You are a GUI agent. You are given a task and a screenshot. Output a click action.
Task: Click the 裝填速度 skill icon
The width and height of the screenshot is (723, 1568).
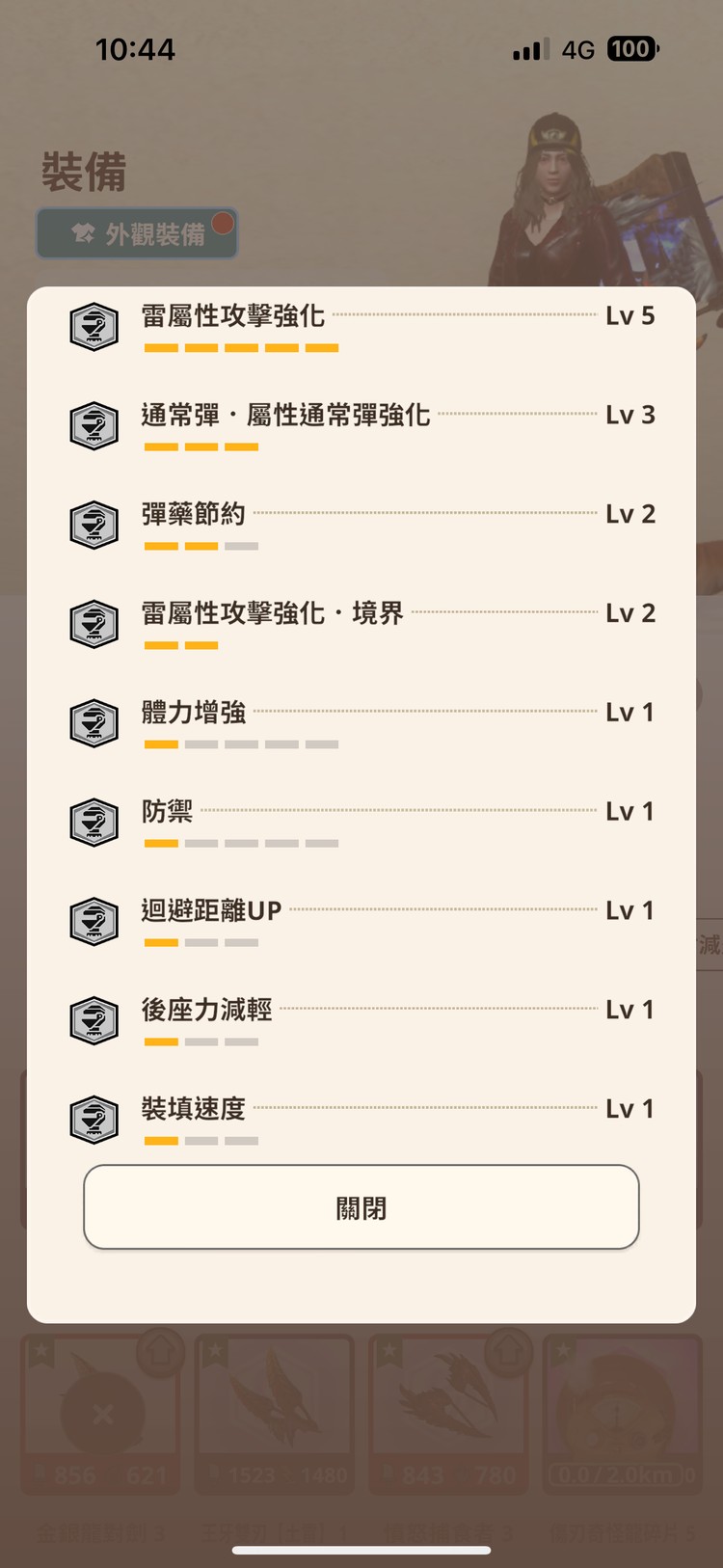click(94, 1120)
